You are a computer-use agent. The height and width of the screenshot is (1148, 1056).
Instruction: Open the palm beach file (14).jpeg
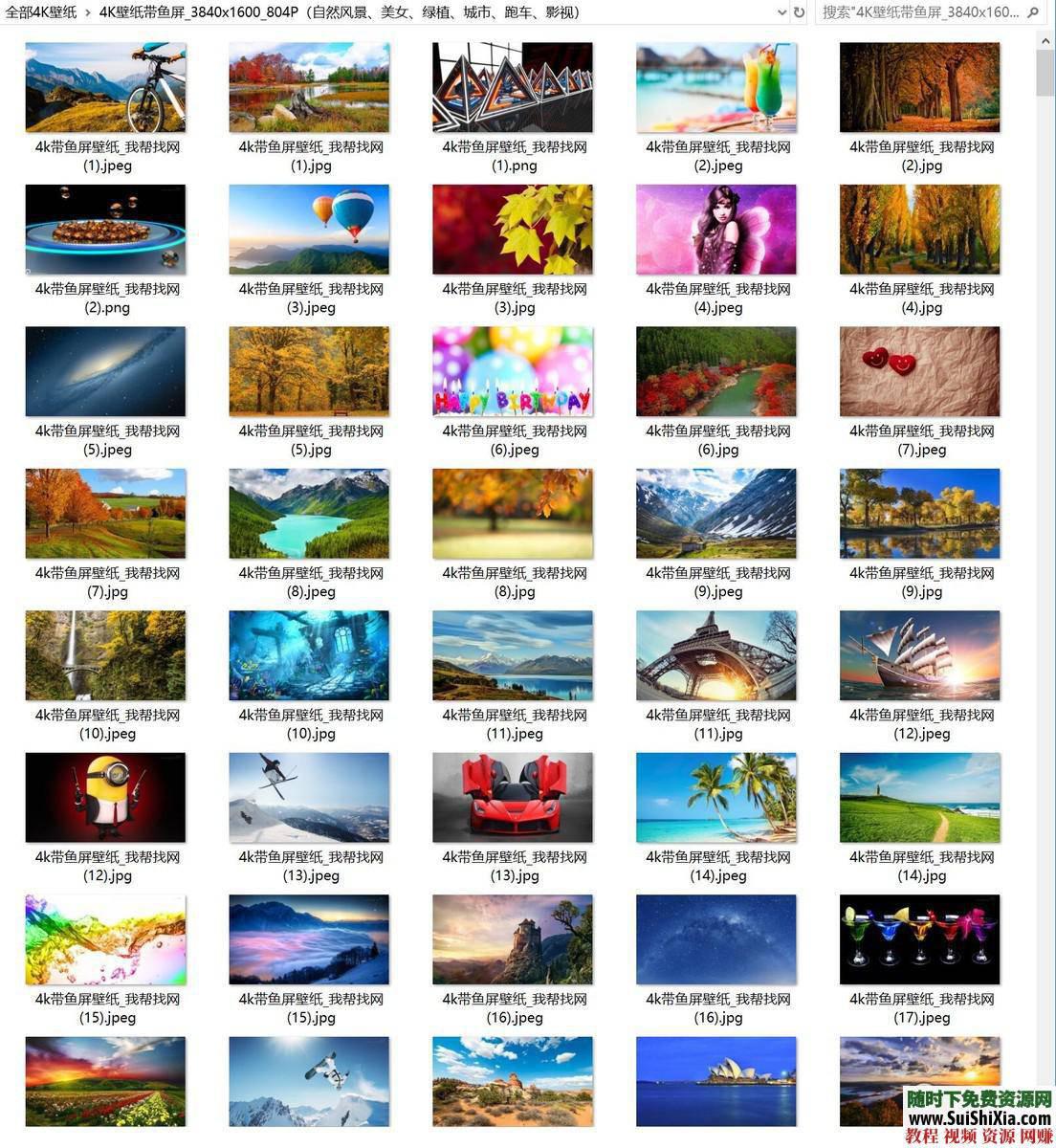point(716,798)
